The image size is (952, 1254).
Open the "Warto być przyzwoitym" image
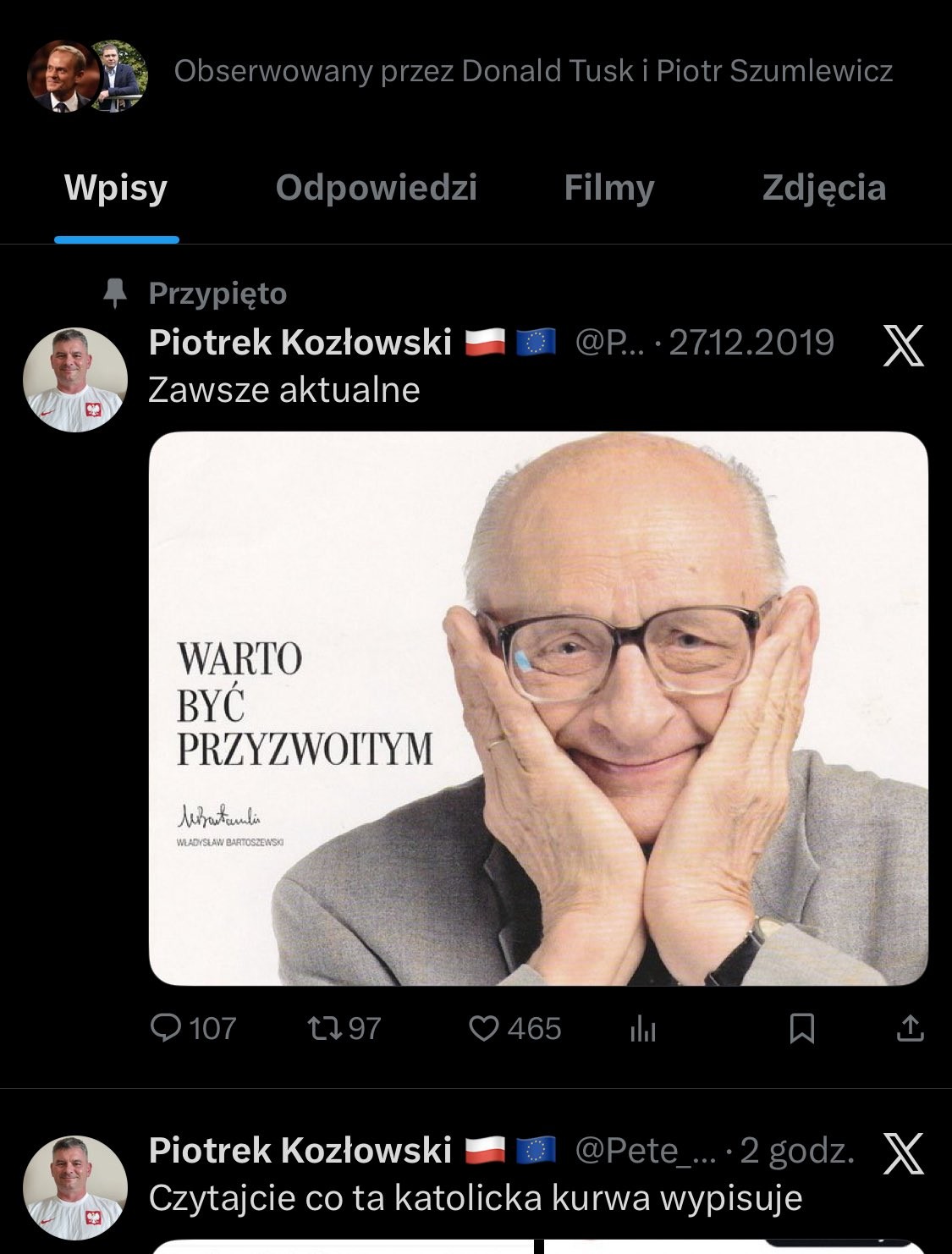[538, 708]
